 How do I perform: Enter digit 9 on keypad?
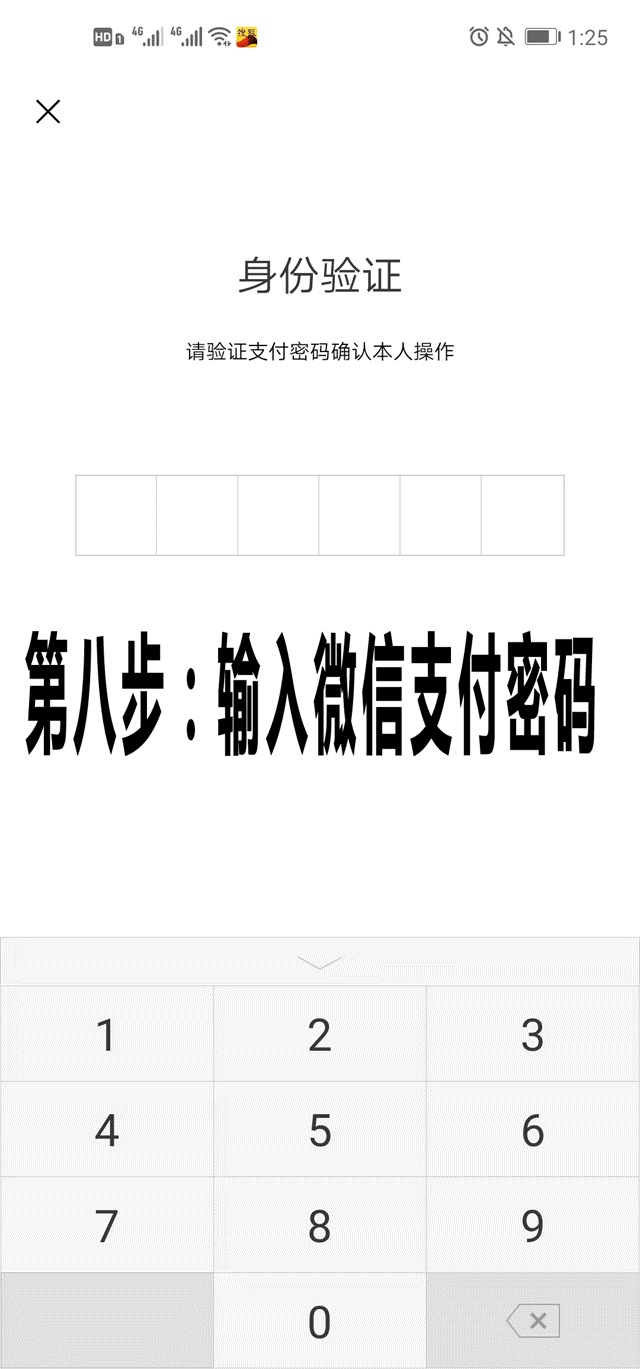pyautogui.click(x=533, y=1226)
